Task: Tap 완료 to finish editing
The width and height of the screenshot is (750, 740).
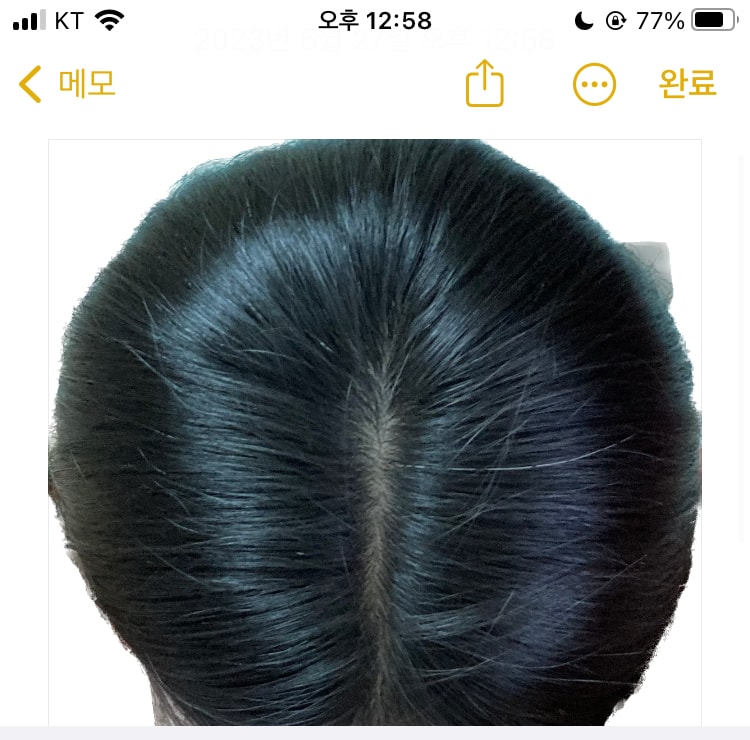Action: (x=687, y=85)
